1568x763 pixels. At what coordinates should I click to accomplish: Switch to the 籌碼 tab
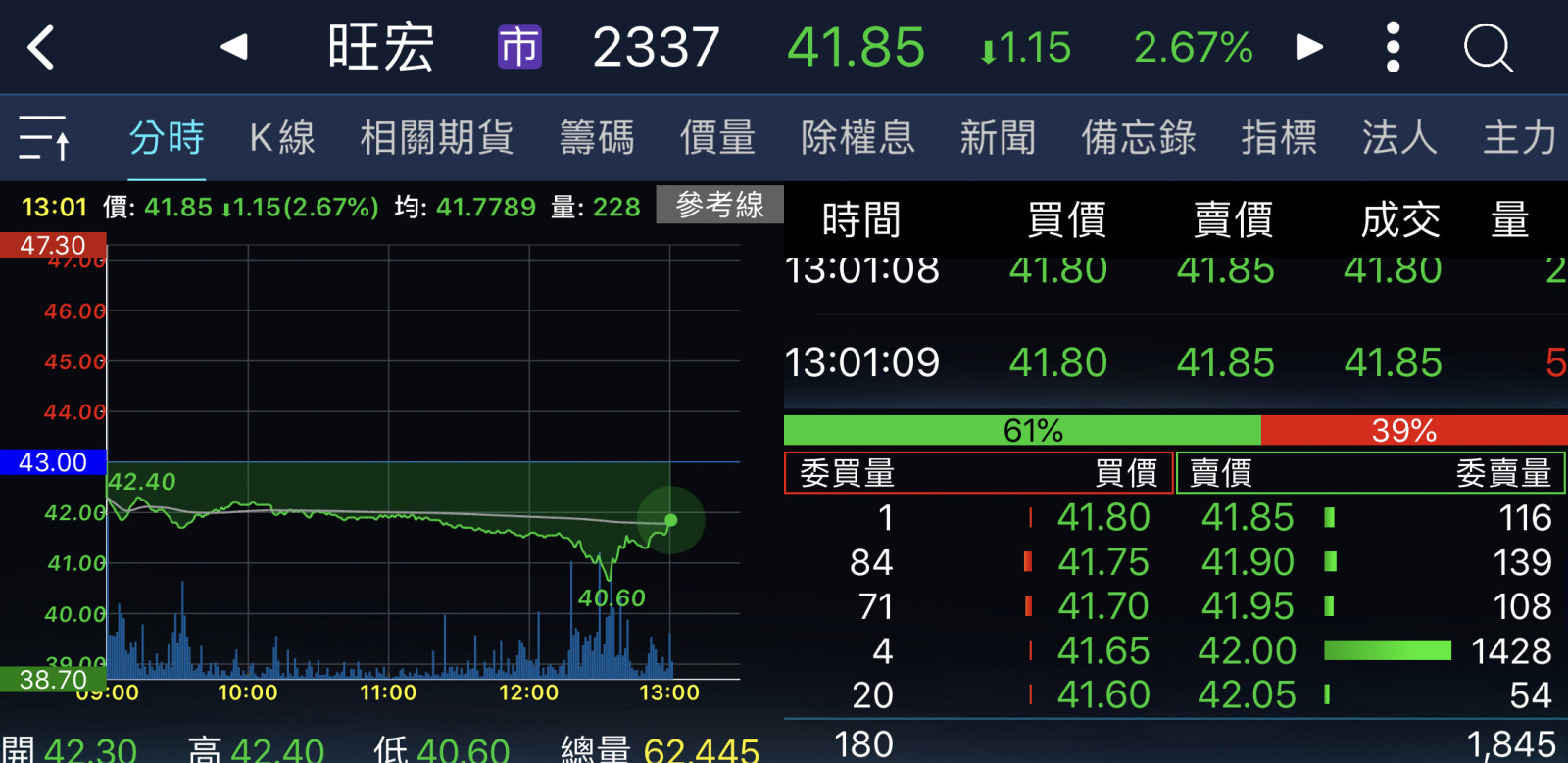pyautogui.click(x=597, y=137)
